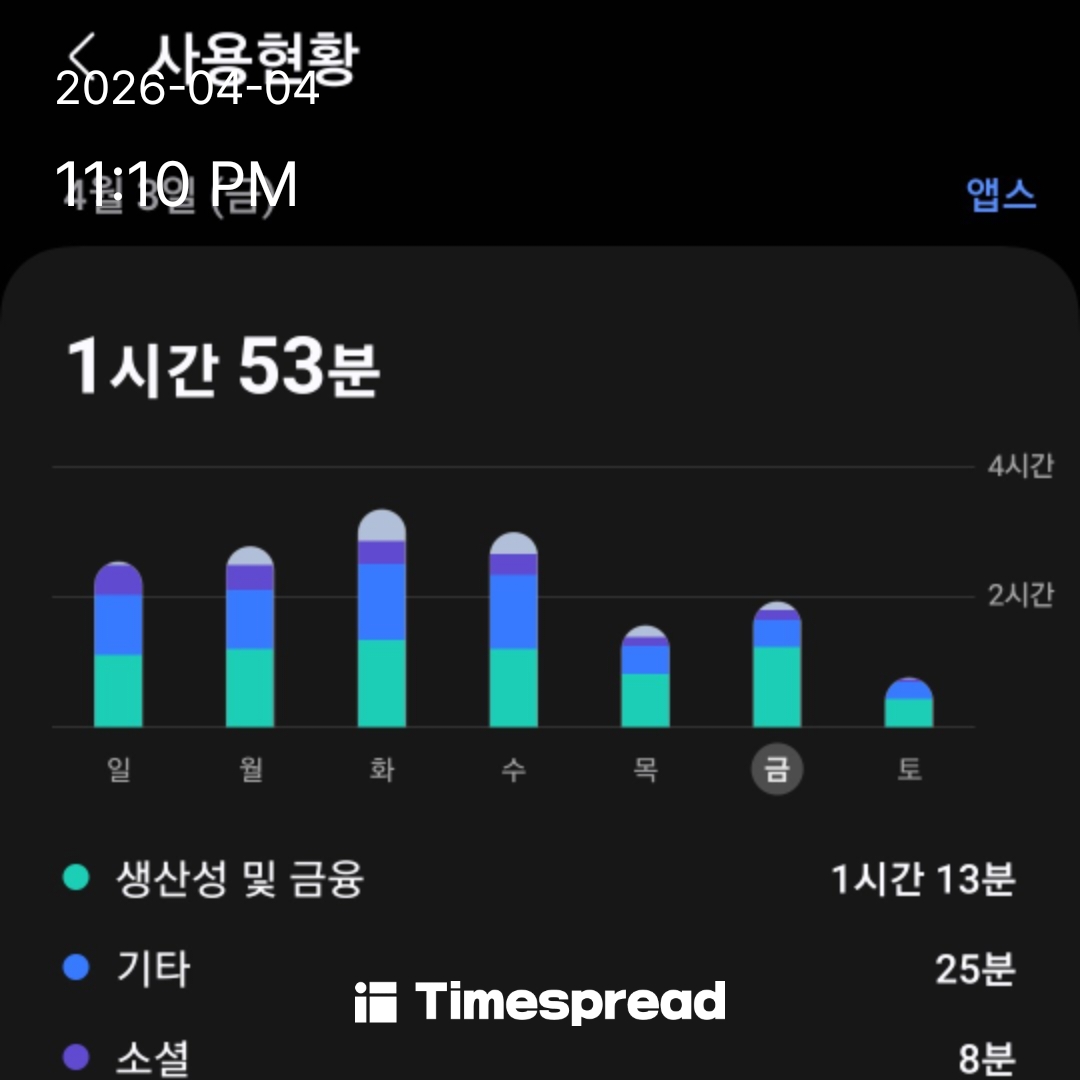
Task: Switch the breakdown to 앱스 view
Action: click(x=1001, y=194)
